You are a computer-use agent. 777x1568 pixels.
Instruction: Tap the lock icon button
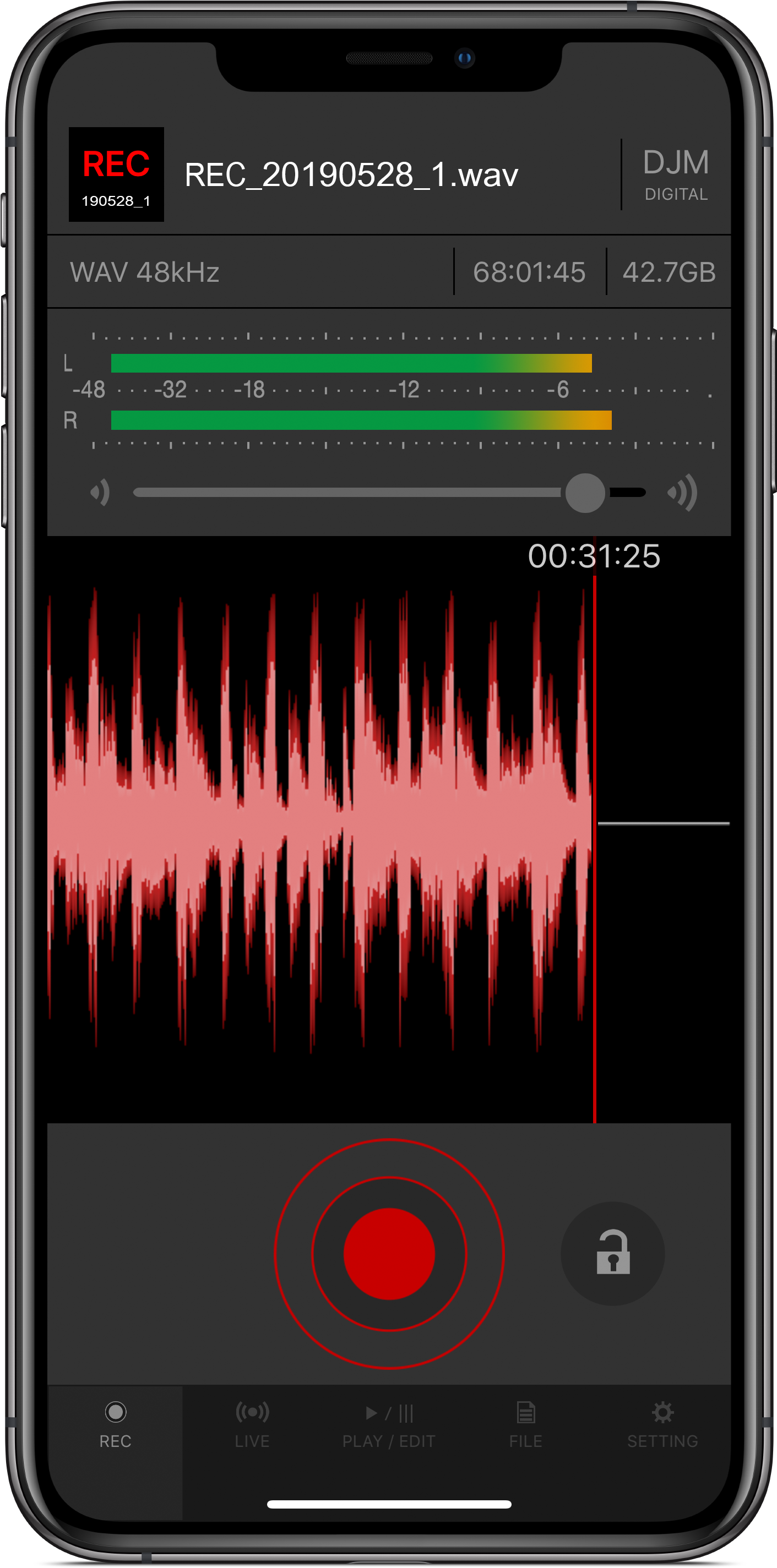tap(612, 1253)
